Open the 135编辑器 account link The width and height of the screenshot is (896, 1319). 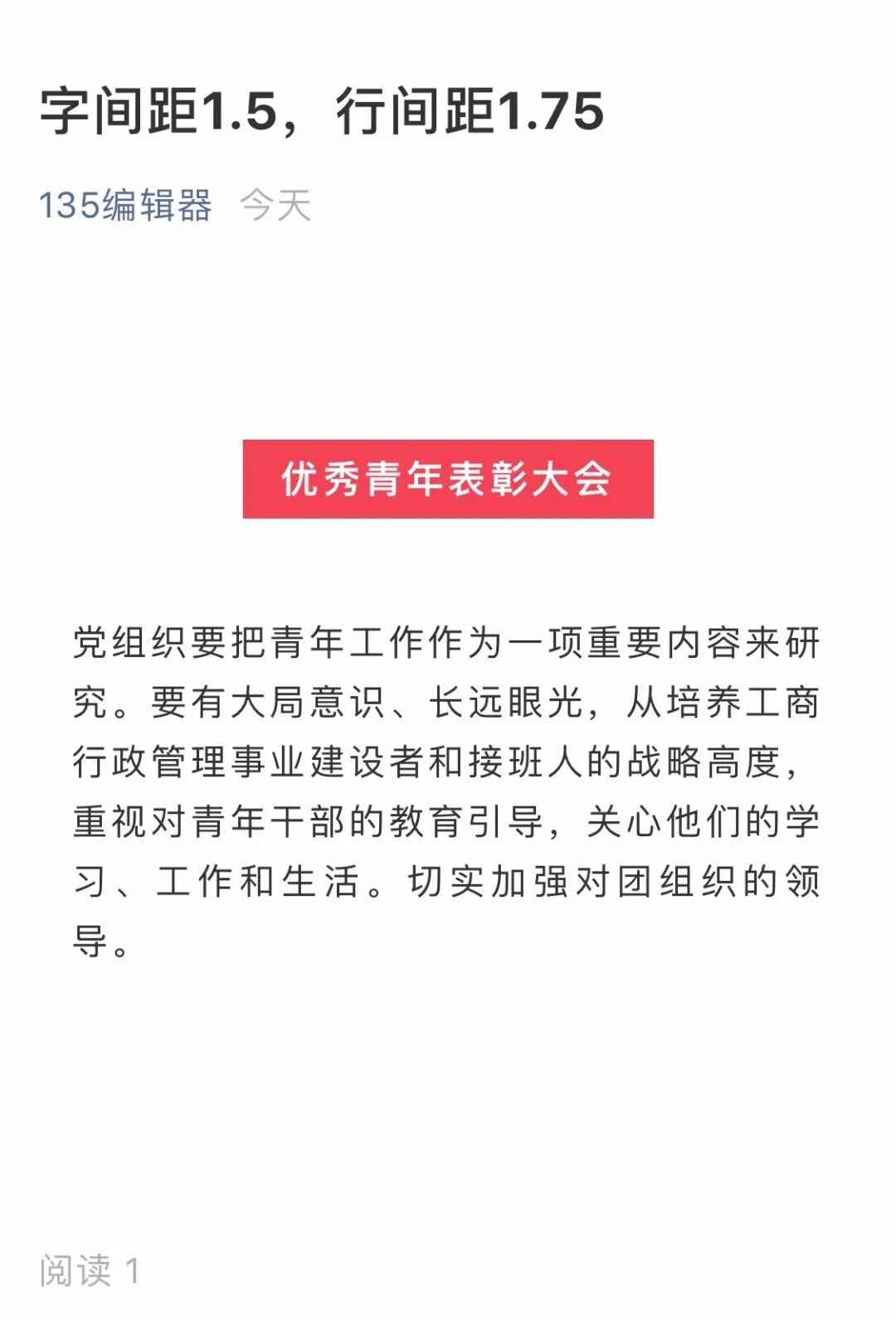(x=125, y=205)
